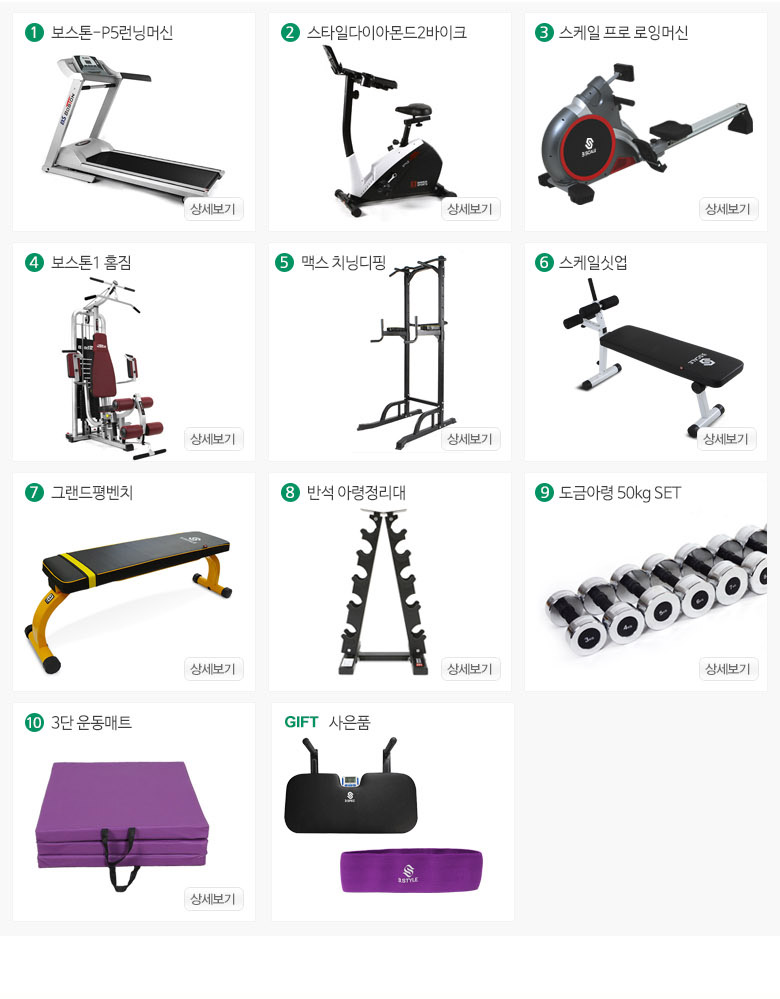View details of 보스톤-P5 런닝머신
780x999 pixels.
[x=214, y=209]
